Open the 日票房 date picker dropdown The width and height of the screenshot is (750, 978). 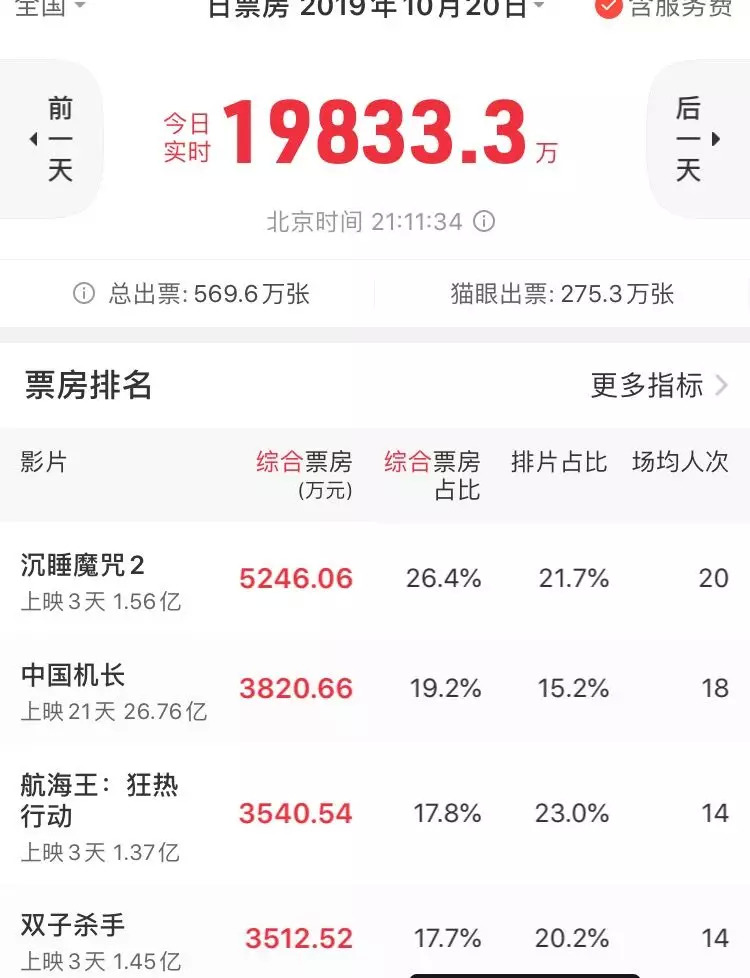(376, 7)
